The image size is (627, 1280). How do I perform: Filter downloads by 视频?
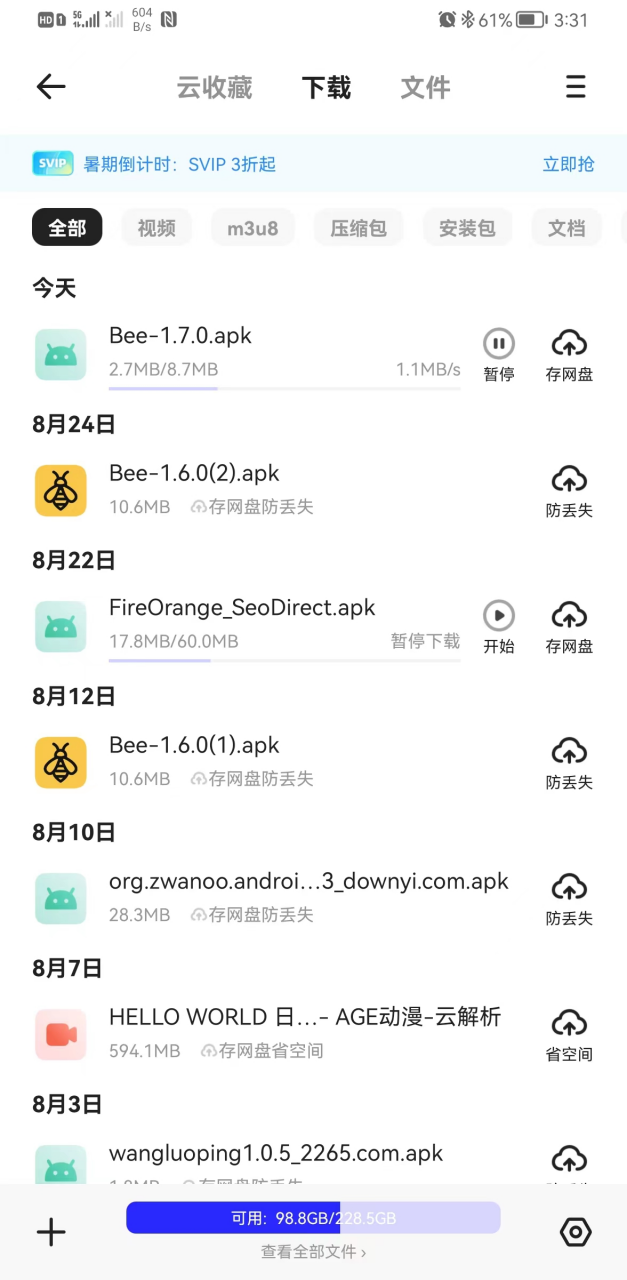point(156,228)
